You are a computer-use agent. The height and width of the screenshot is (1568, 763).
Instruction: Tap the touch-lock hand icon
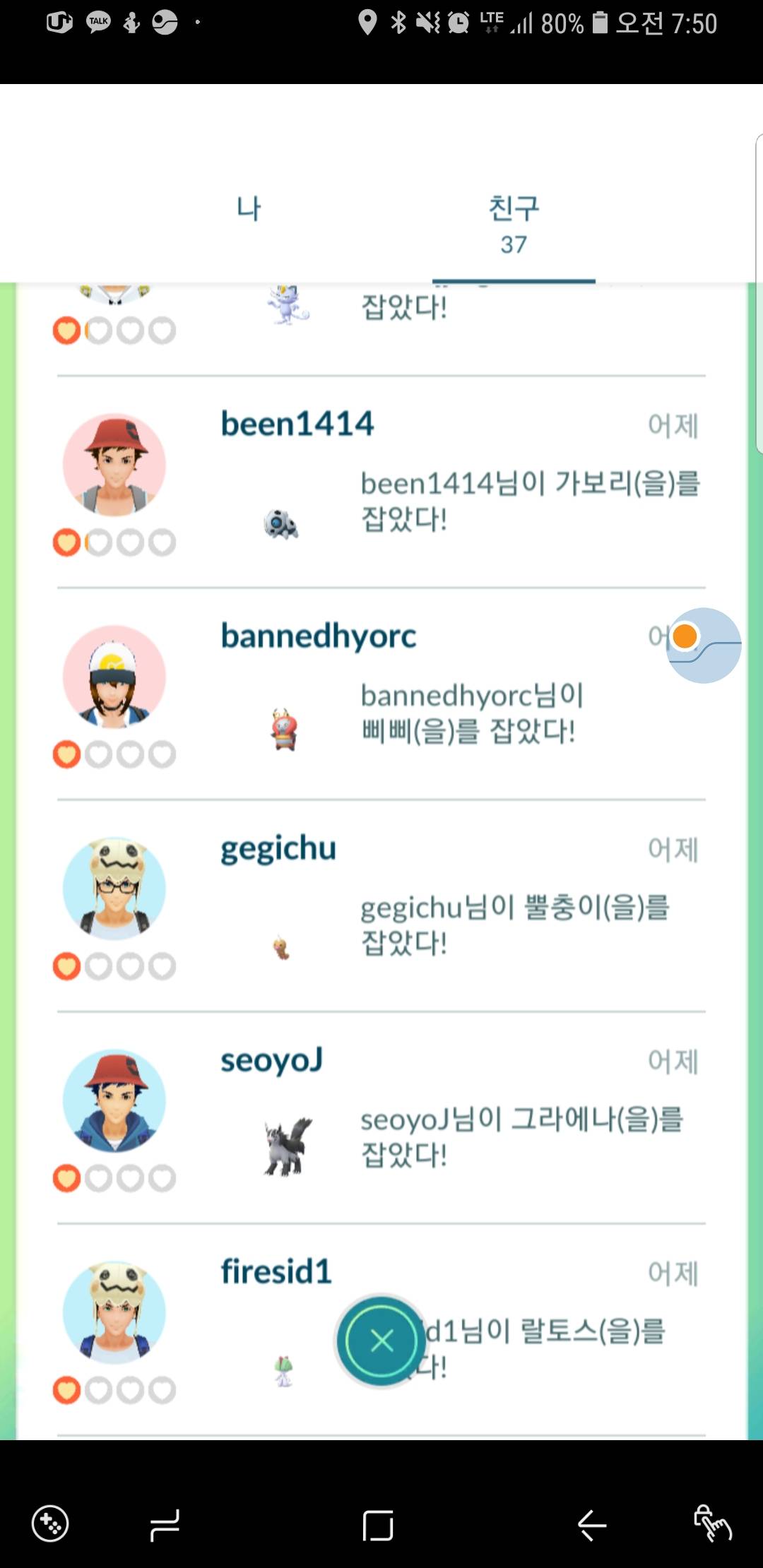(x=712, y=1523)
